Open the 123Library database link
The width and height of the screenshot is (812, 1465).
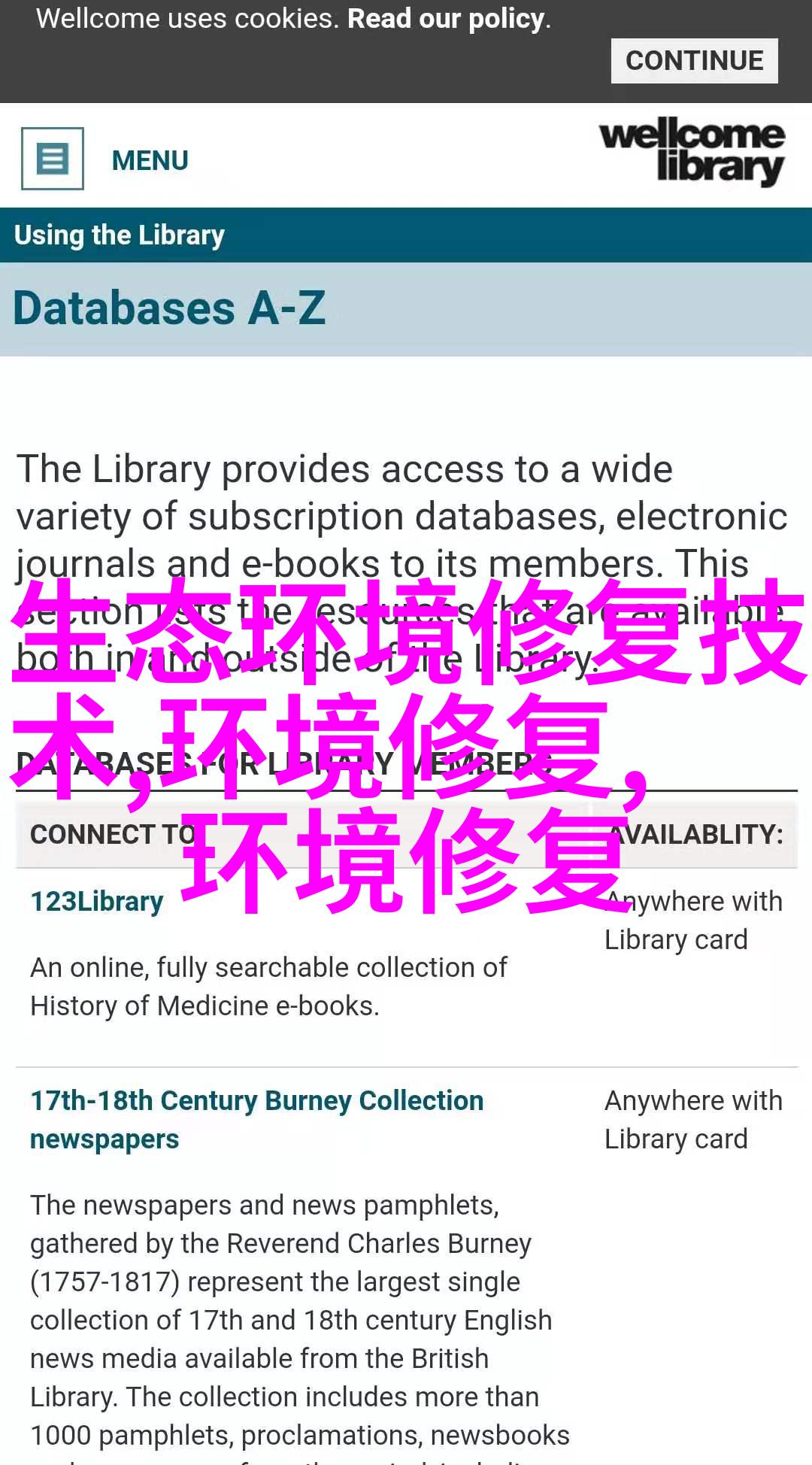coord(97,901)
